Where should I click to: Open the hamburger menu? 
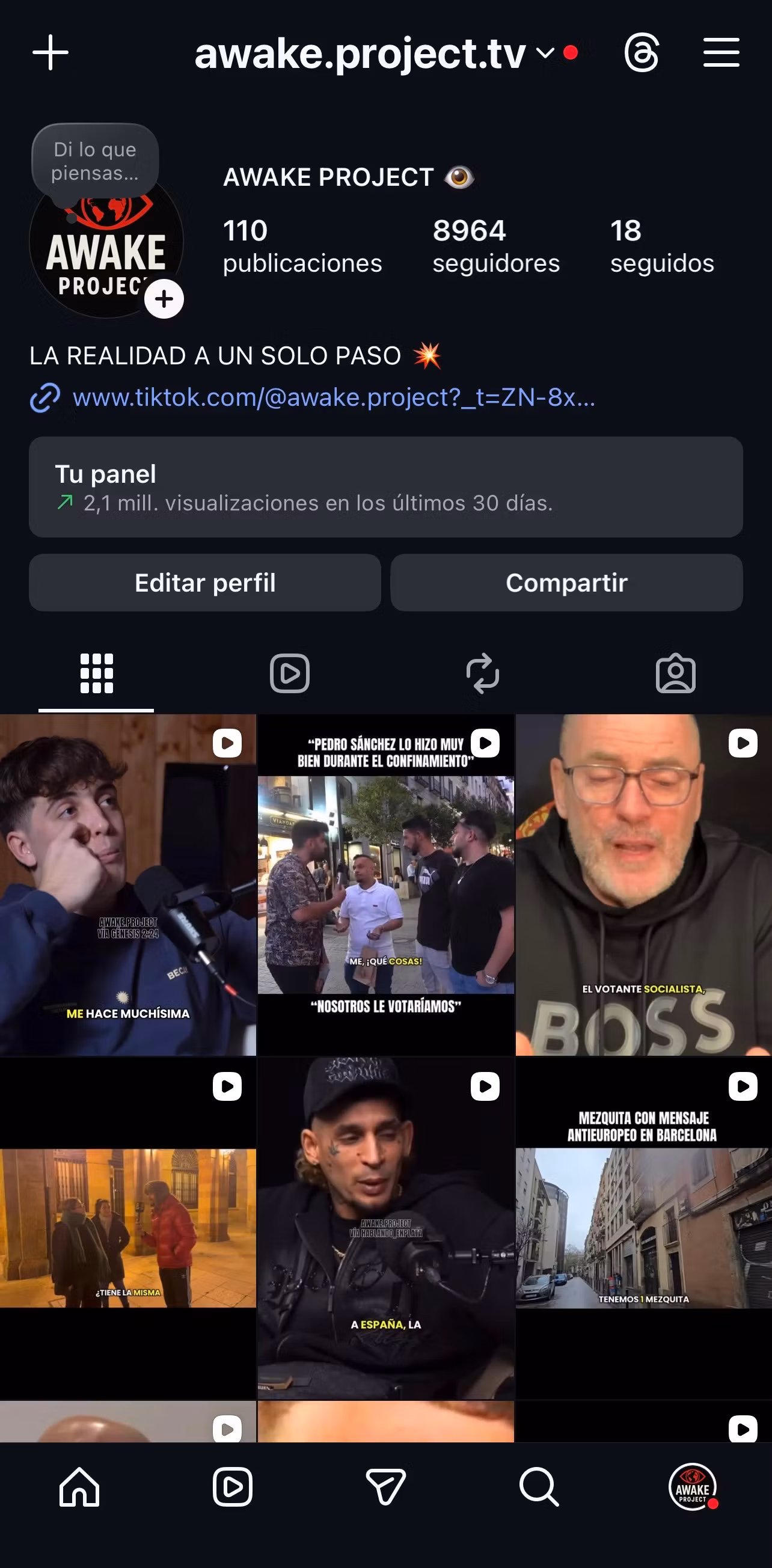tap(721, 53)
